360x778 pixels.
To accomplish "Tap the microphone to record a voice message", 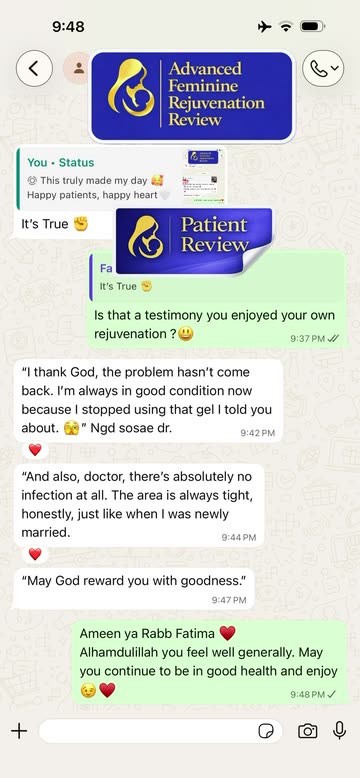I will 340,731.
